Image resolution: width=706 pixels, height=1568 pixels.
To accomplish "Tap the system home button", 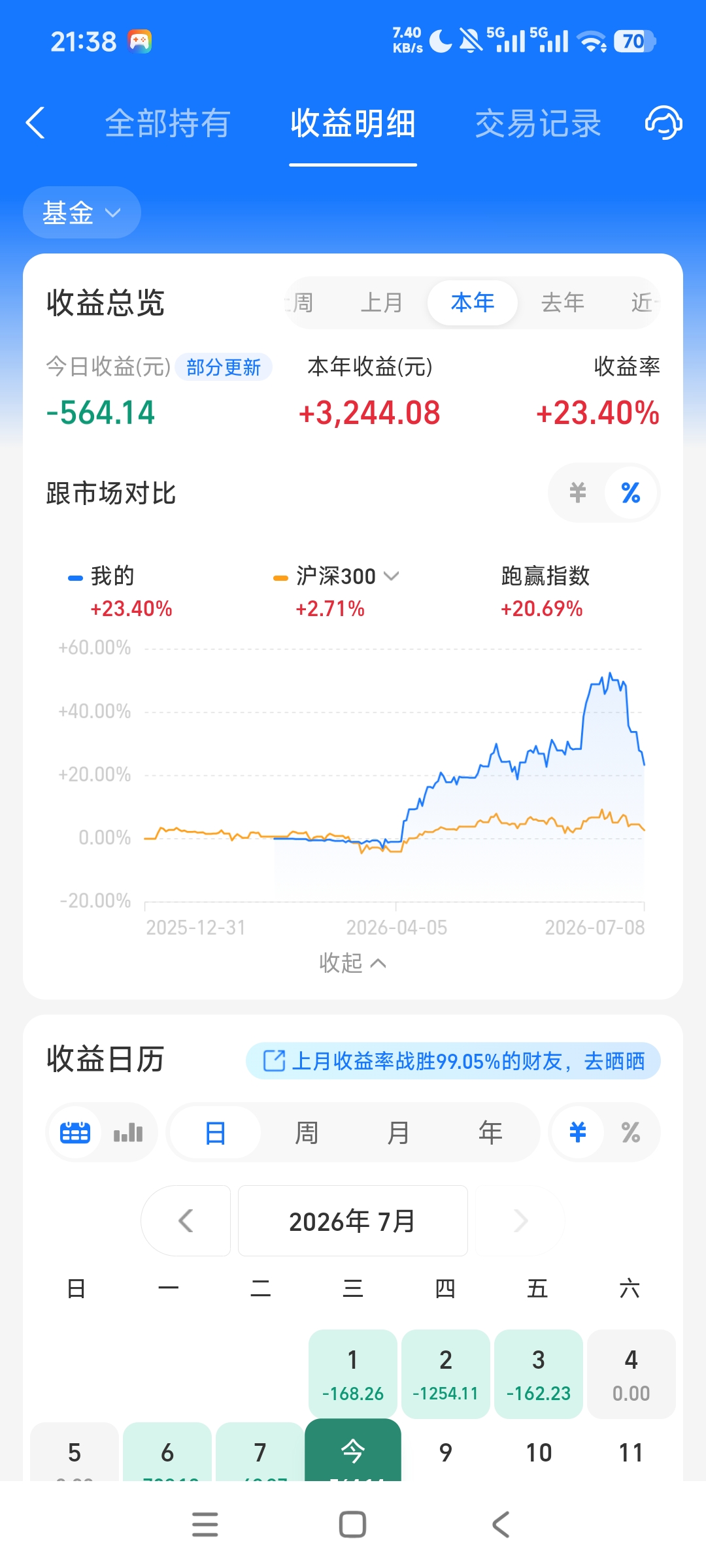I will pyautogui.click(x=352, y=1525).
